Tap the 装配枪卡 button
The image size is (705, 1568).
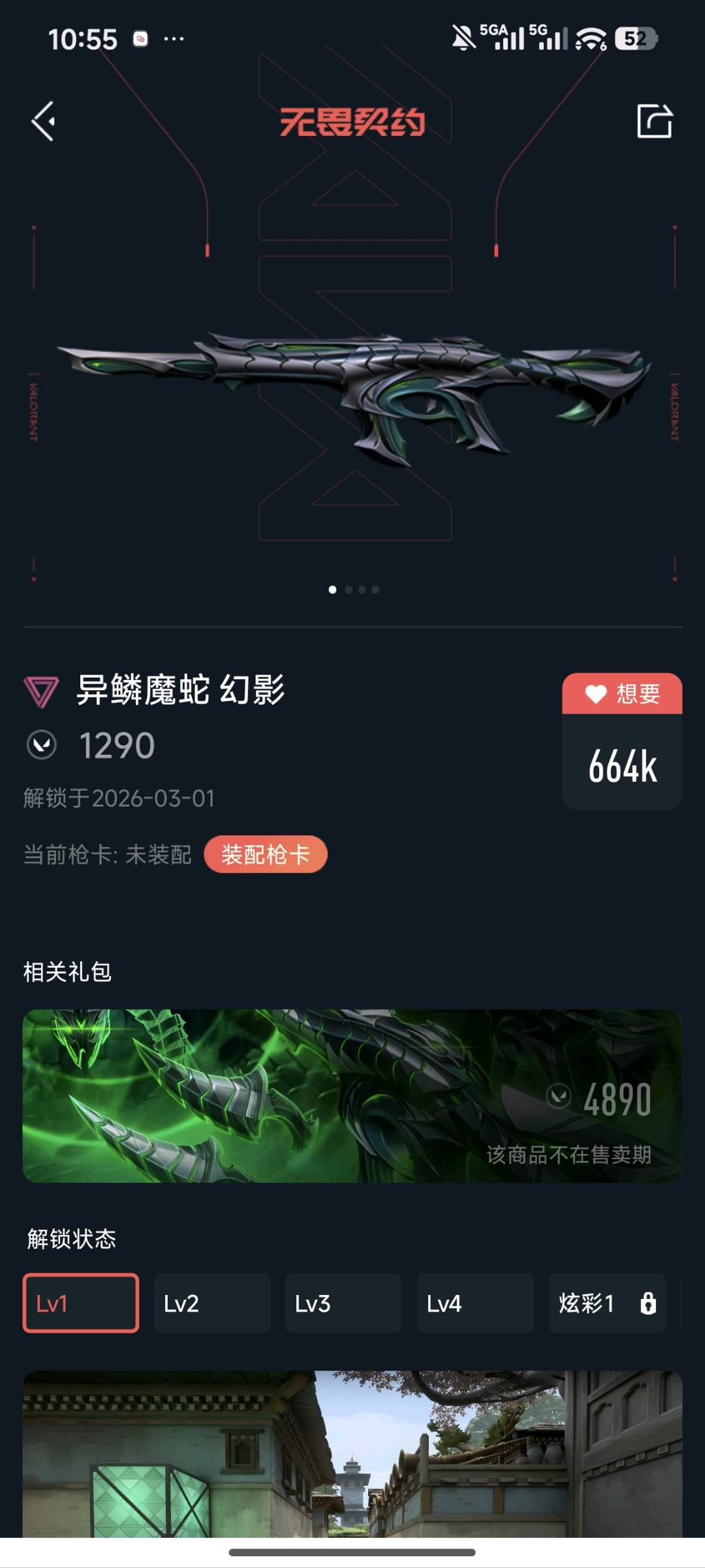(265, 854)
